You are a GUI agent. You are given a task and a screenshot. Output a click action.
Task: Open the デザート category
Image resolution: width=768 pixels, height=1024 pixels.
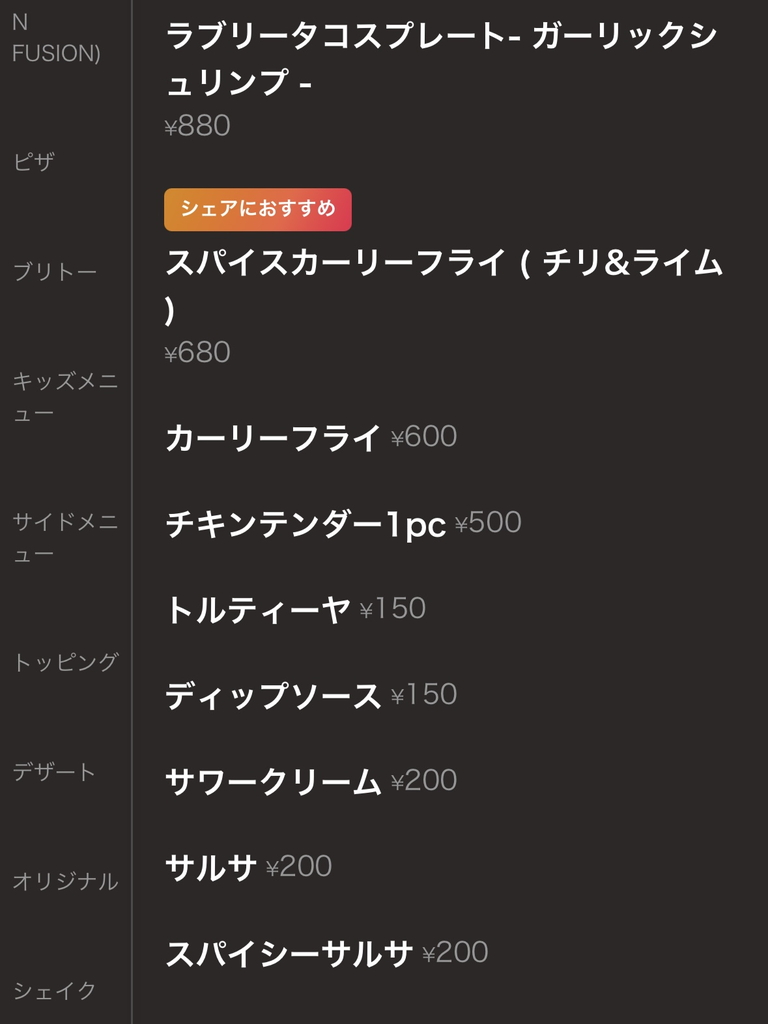54,772
